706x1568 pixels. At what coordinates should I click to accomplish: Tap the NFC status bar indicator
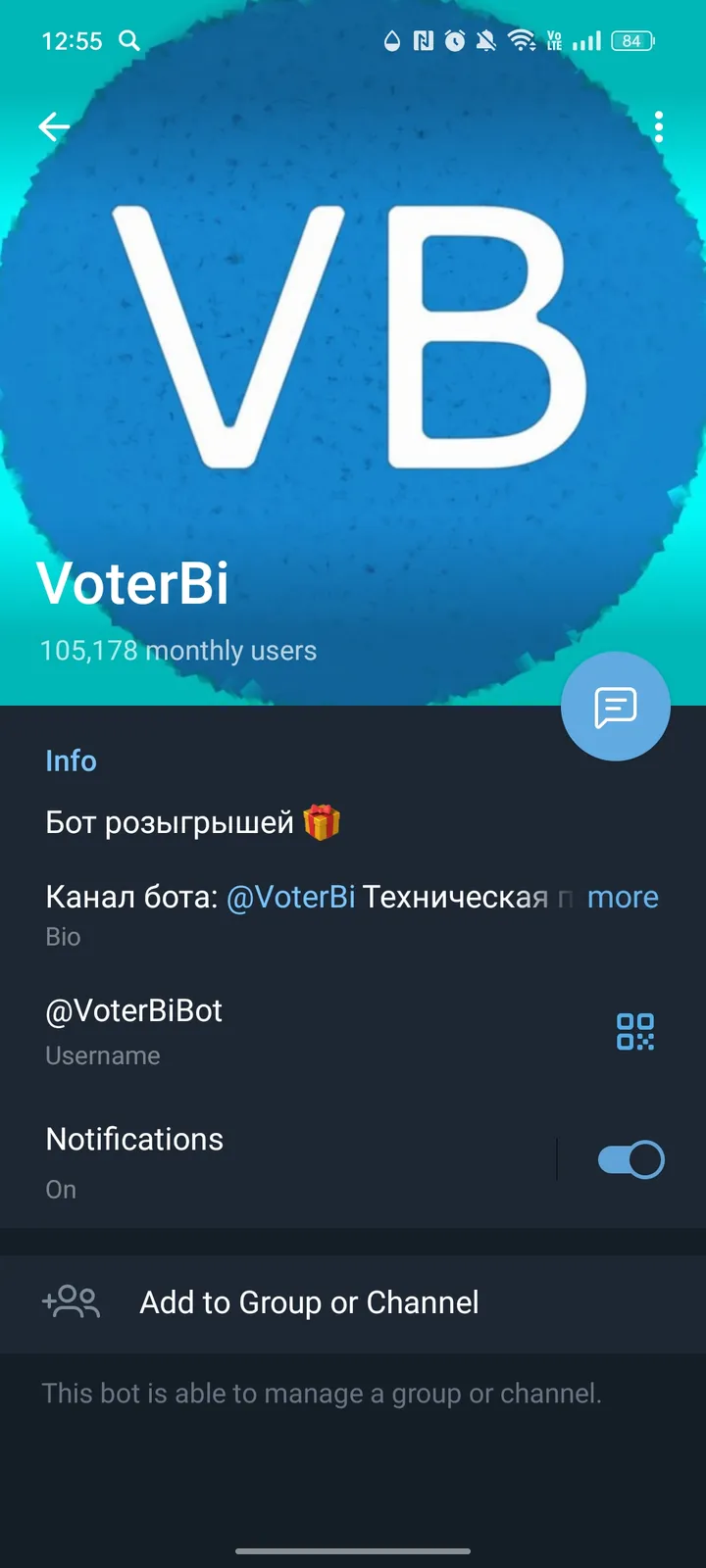click(423, 41)
